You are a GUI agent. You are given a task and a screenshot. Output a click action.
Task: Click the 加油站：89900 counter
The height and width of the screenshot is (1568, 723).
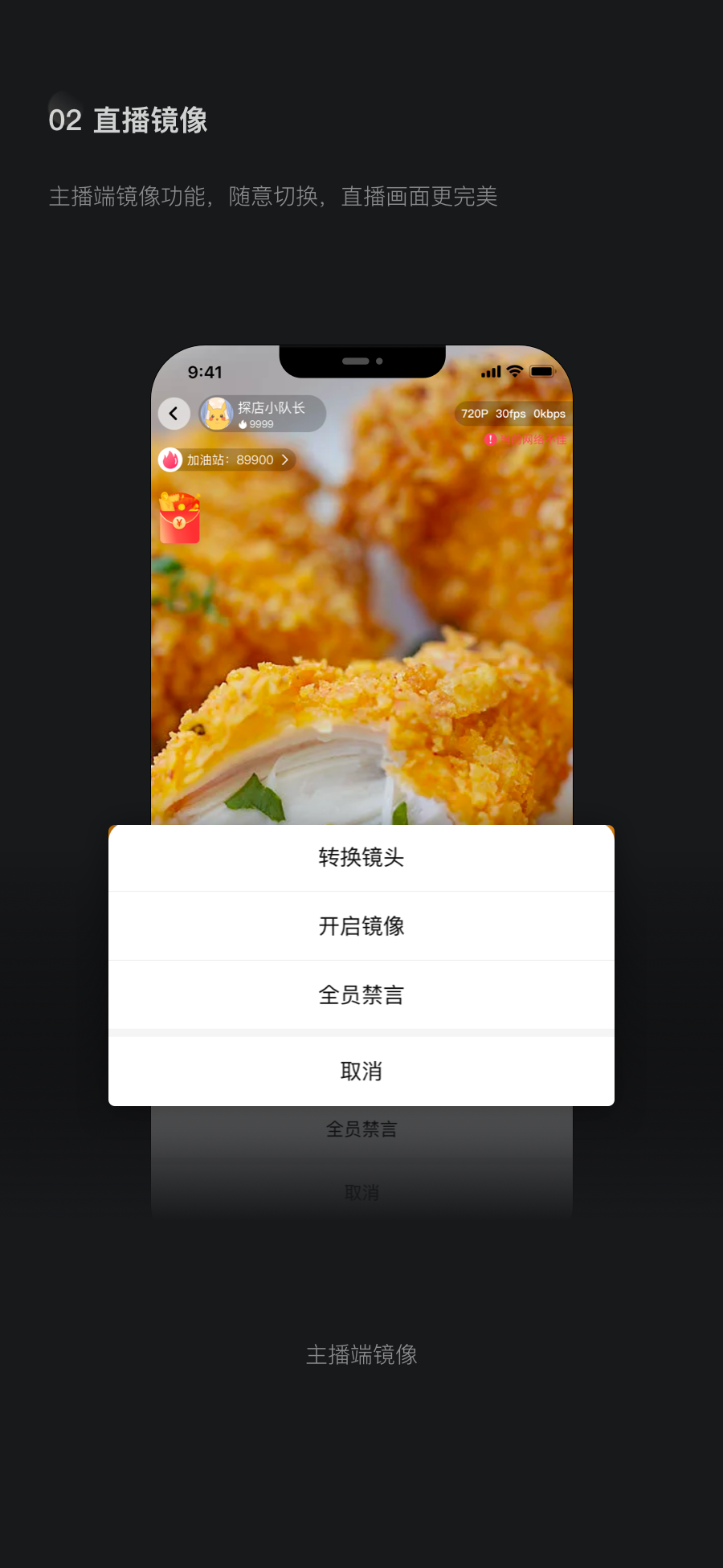coord(229,459)
